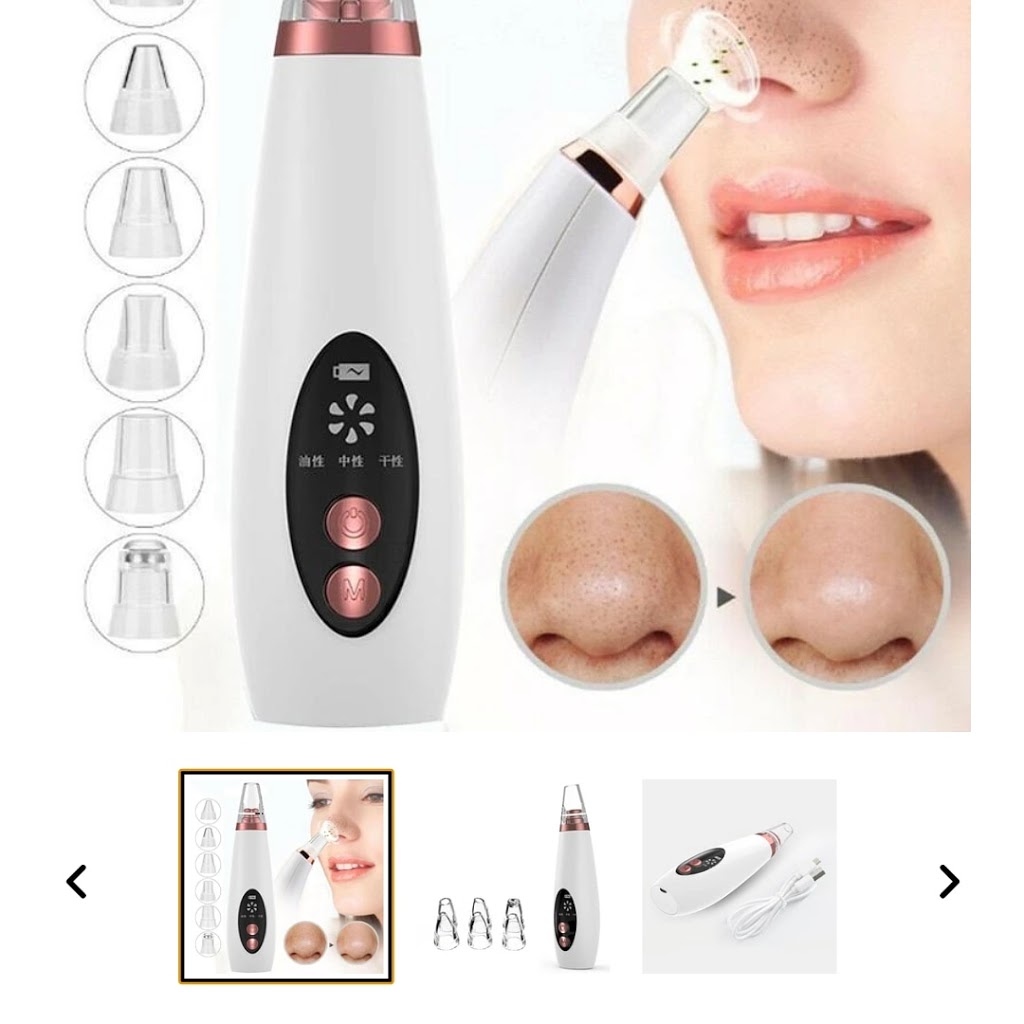Select the thumbnail showing device with three tips

click(x=517, y=876)
